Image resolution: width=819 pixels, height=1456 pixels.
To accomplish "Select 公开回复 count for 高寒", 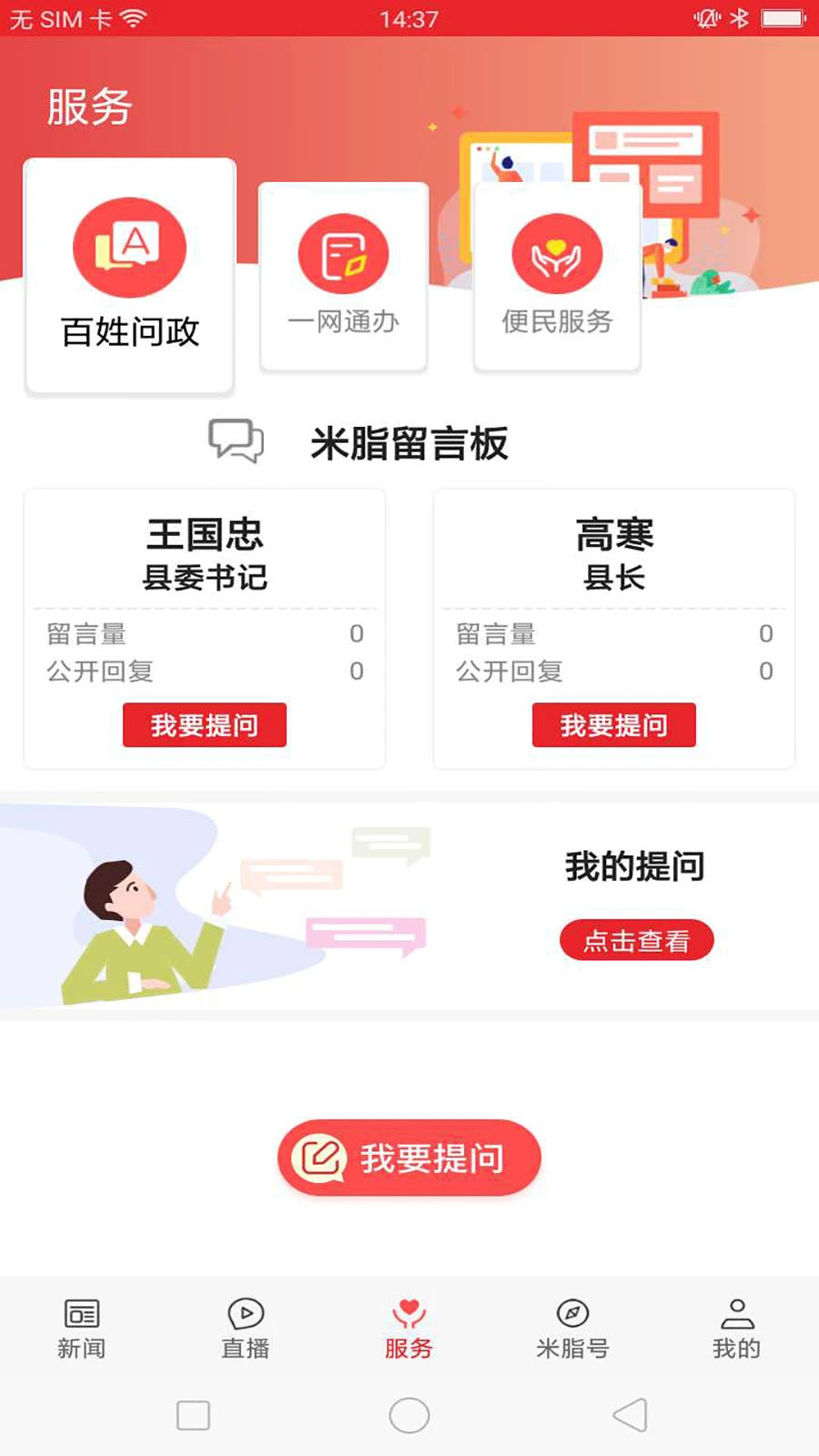I will [x=765, y=672].
